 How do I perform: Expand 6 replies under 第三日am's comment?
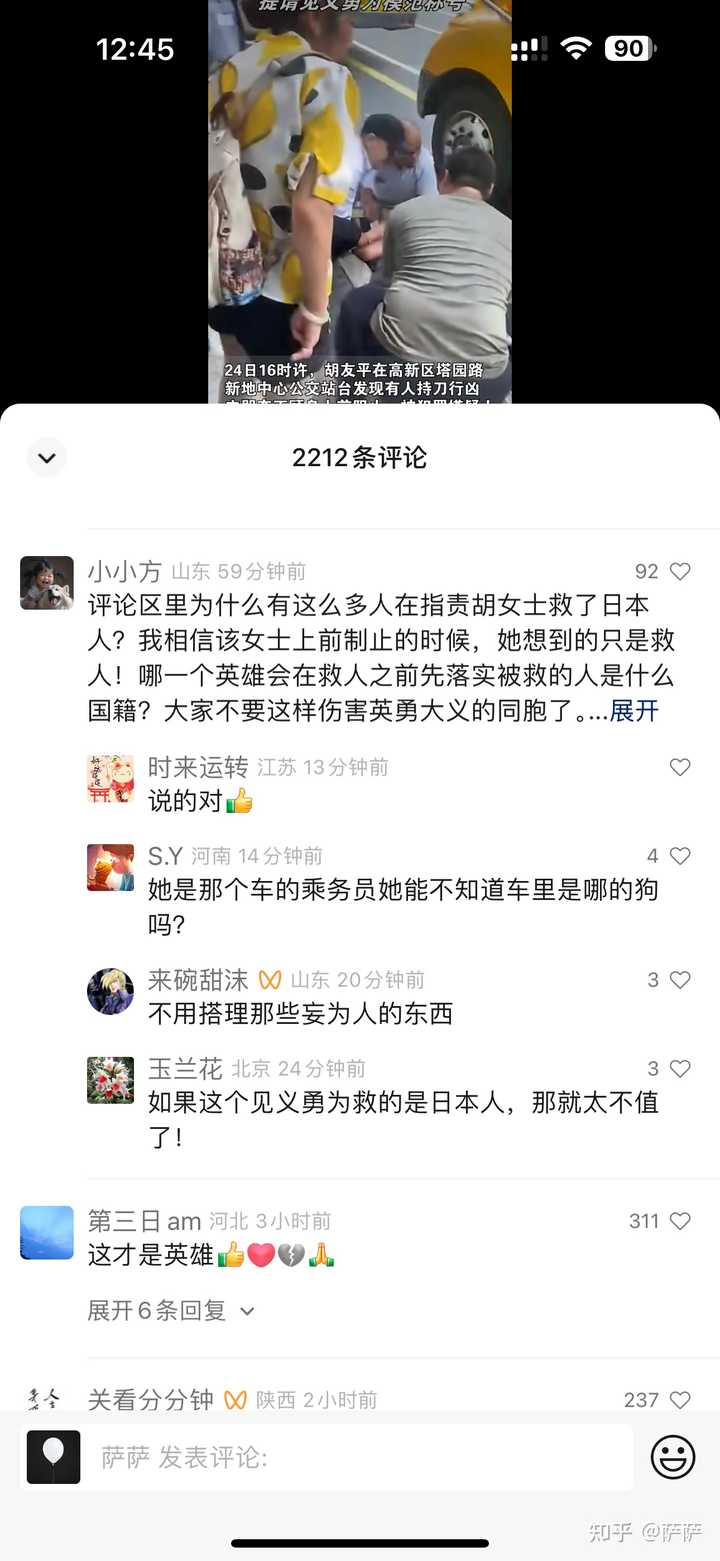tap(171, 1311)
